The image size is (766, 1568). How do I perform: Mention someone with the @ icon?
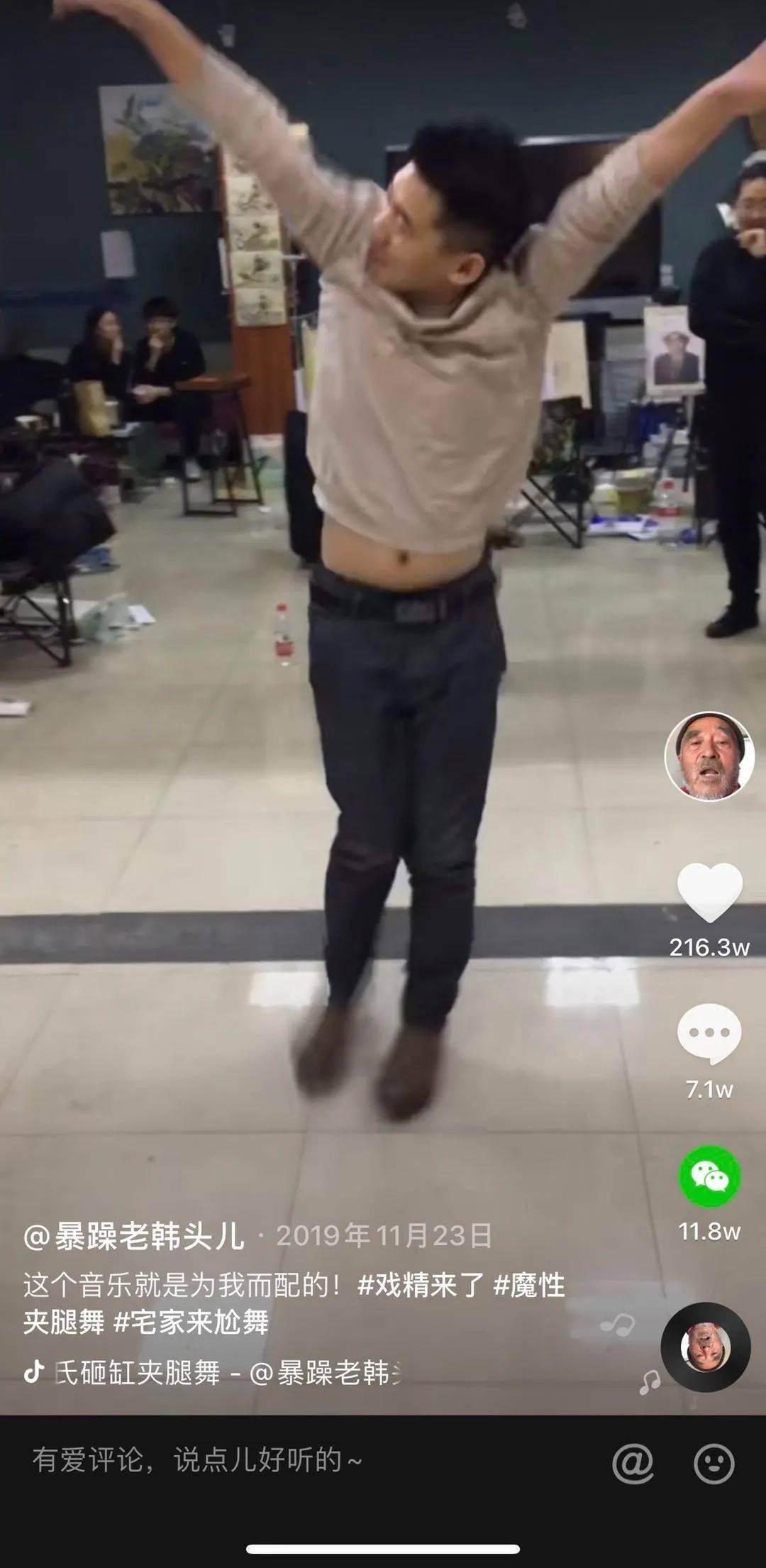633,1462
